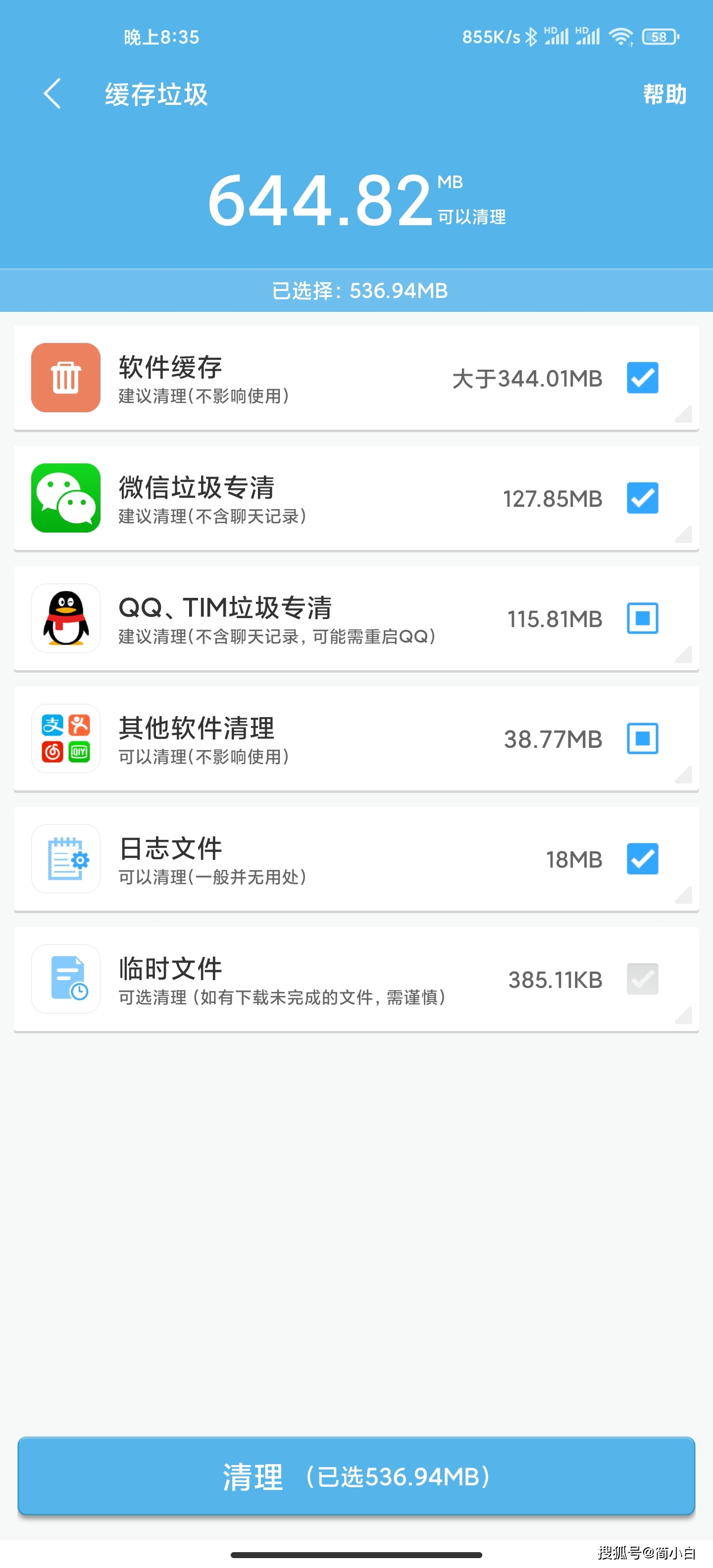Viewport: 713px width, 1568px height.
Task: Open the 帮助 help page
Action: coord(664,95)
